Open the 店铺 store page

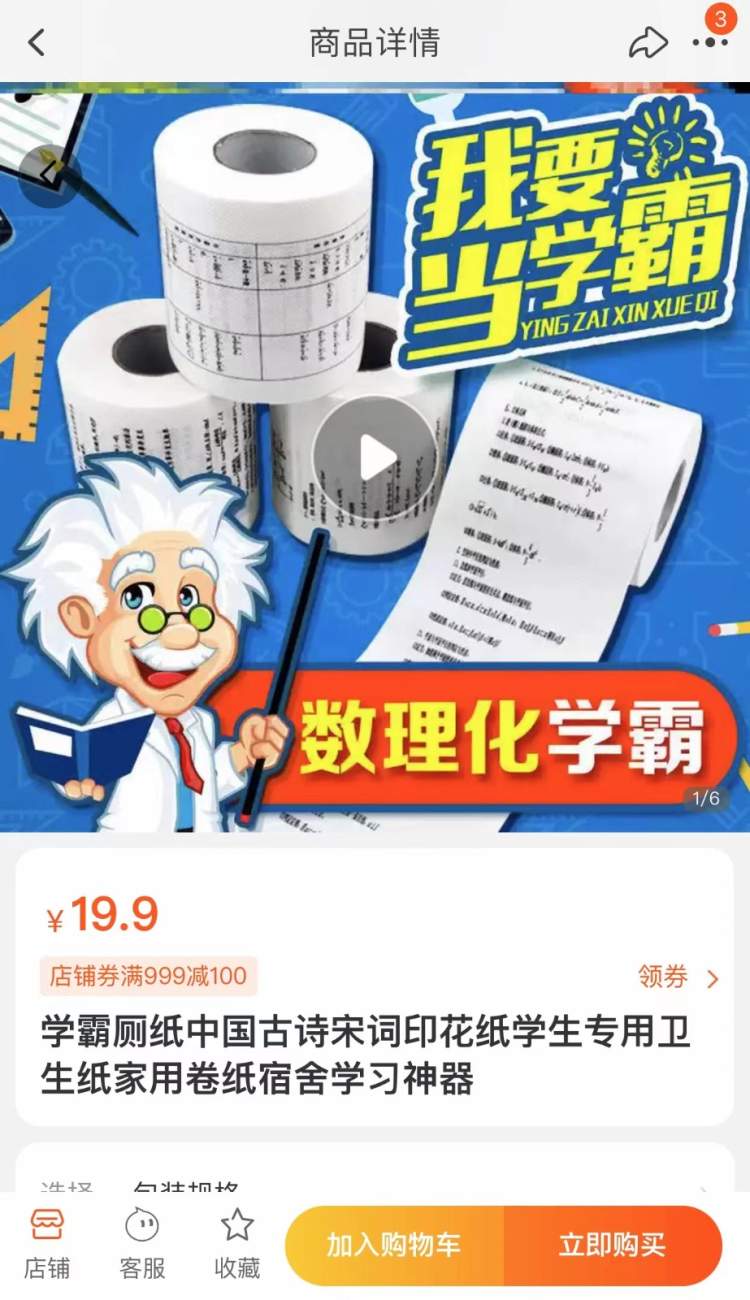pyautogui.click(x=47, y=1244)
